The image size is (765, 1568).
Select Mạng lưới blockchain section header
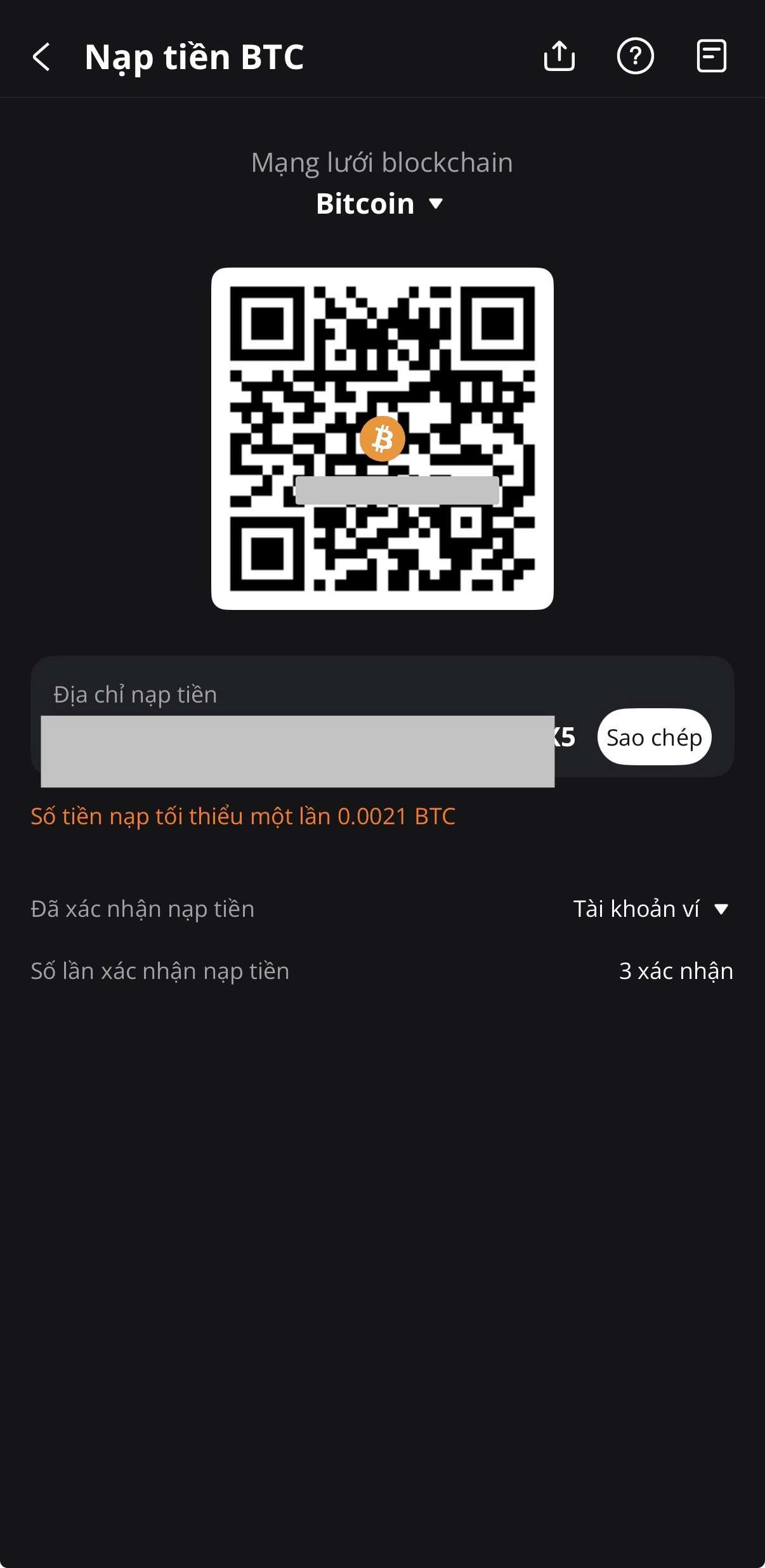point(381,162)
